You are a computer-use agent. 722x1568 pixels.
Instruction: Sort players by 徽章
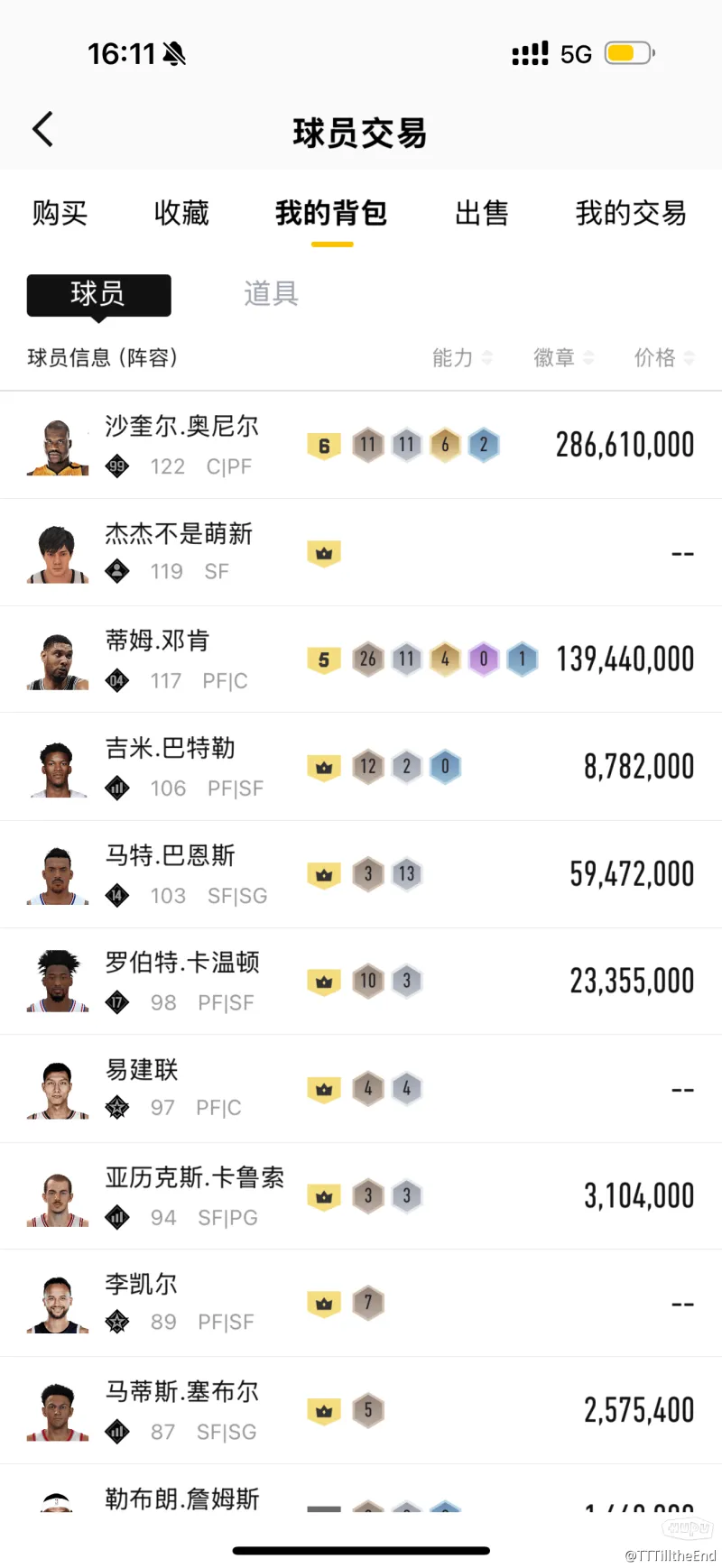pos(563,358)
